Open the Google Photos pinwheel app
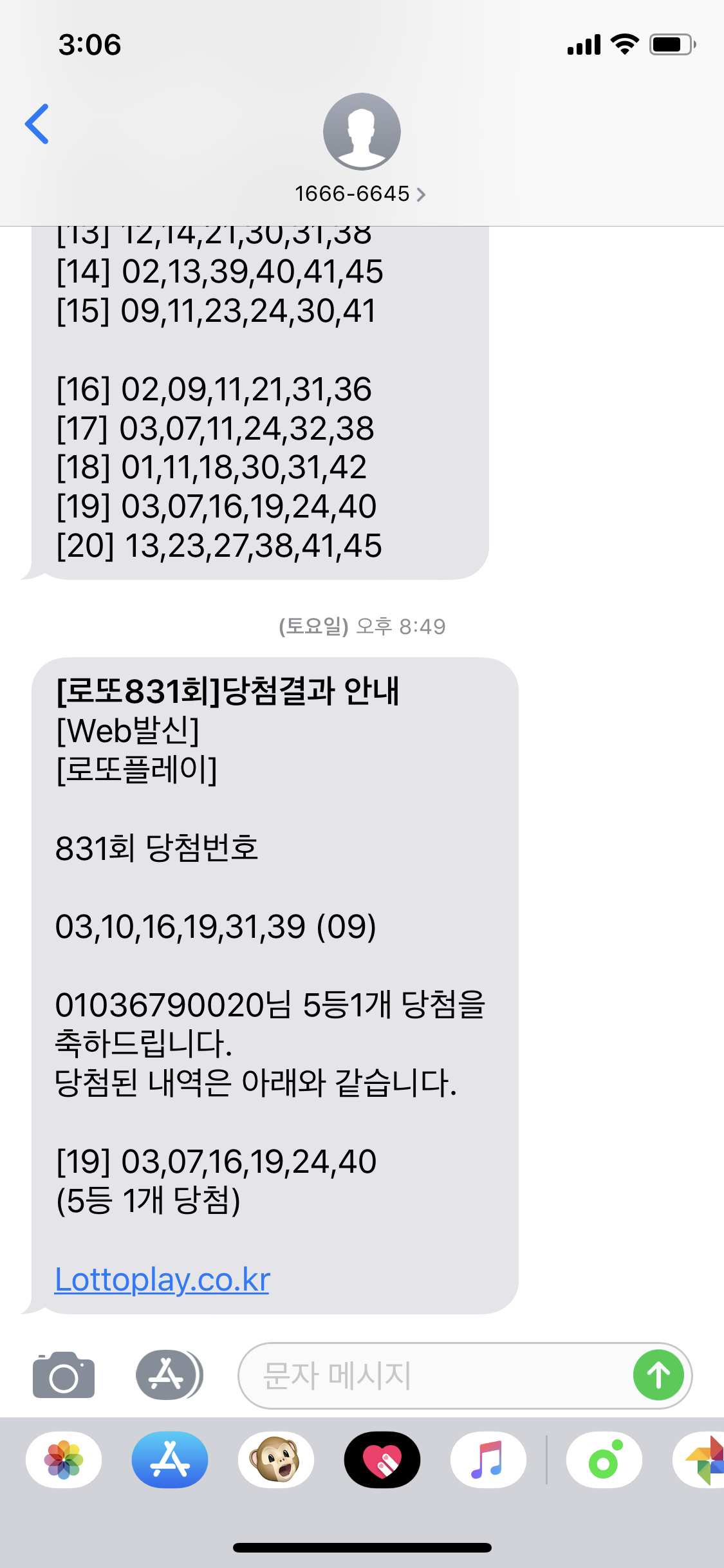 [703, 1460]
